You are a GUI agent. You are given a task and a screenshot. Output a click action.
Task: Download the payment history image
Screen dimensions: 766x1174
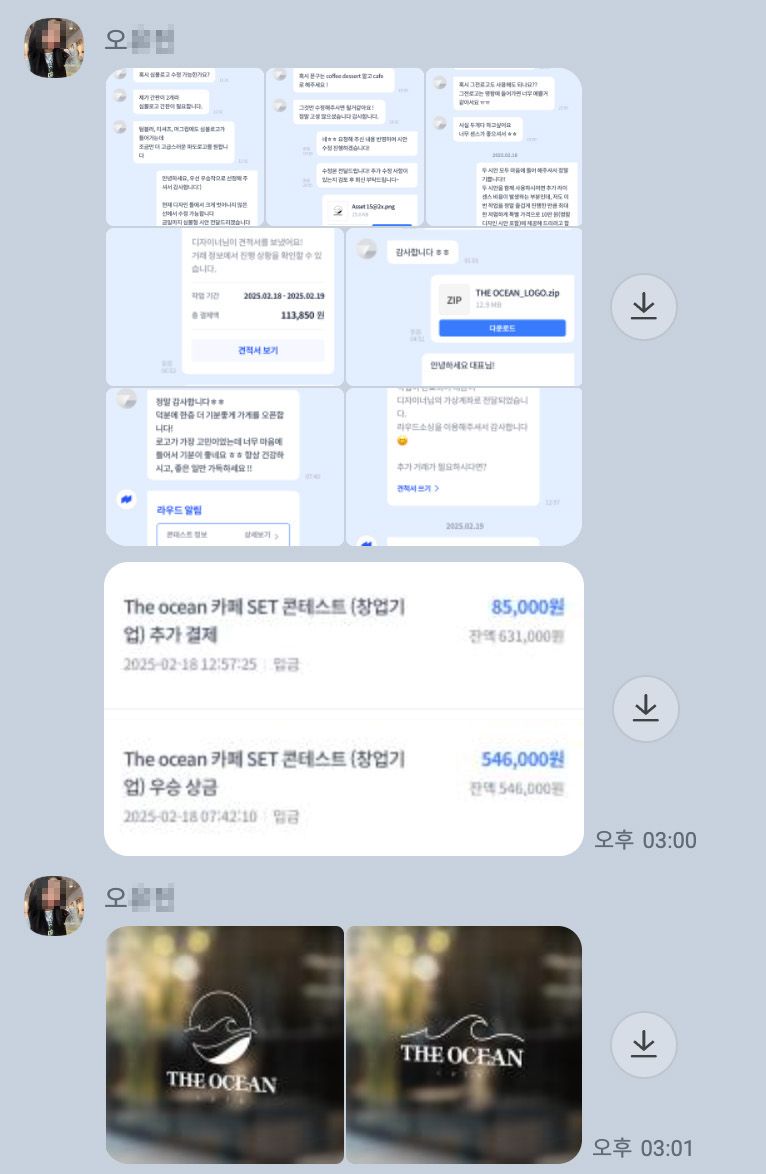(x=645, y=708)
